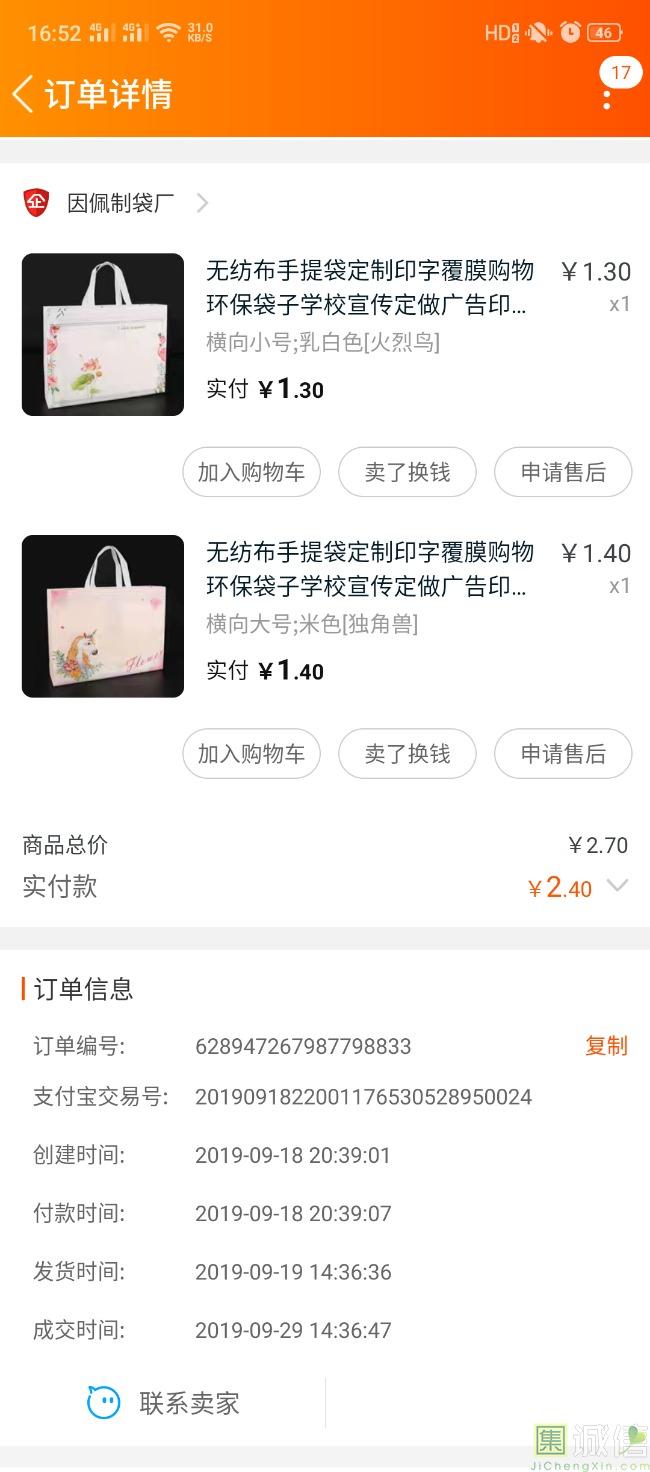Expand the 实付款 price breakdown

[617, 886]
